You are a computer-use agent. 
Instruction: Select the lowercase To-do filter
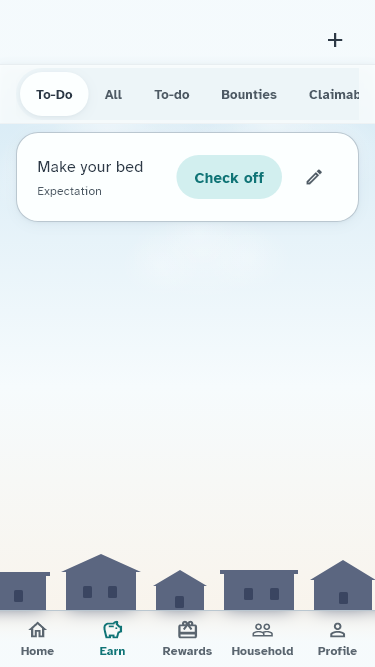[x=172, y=94]
